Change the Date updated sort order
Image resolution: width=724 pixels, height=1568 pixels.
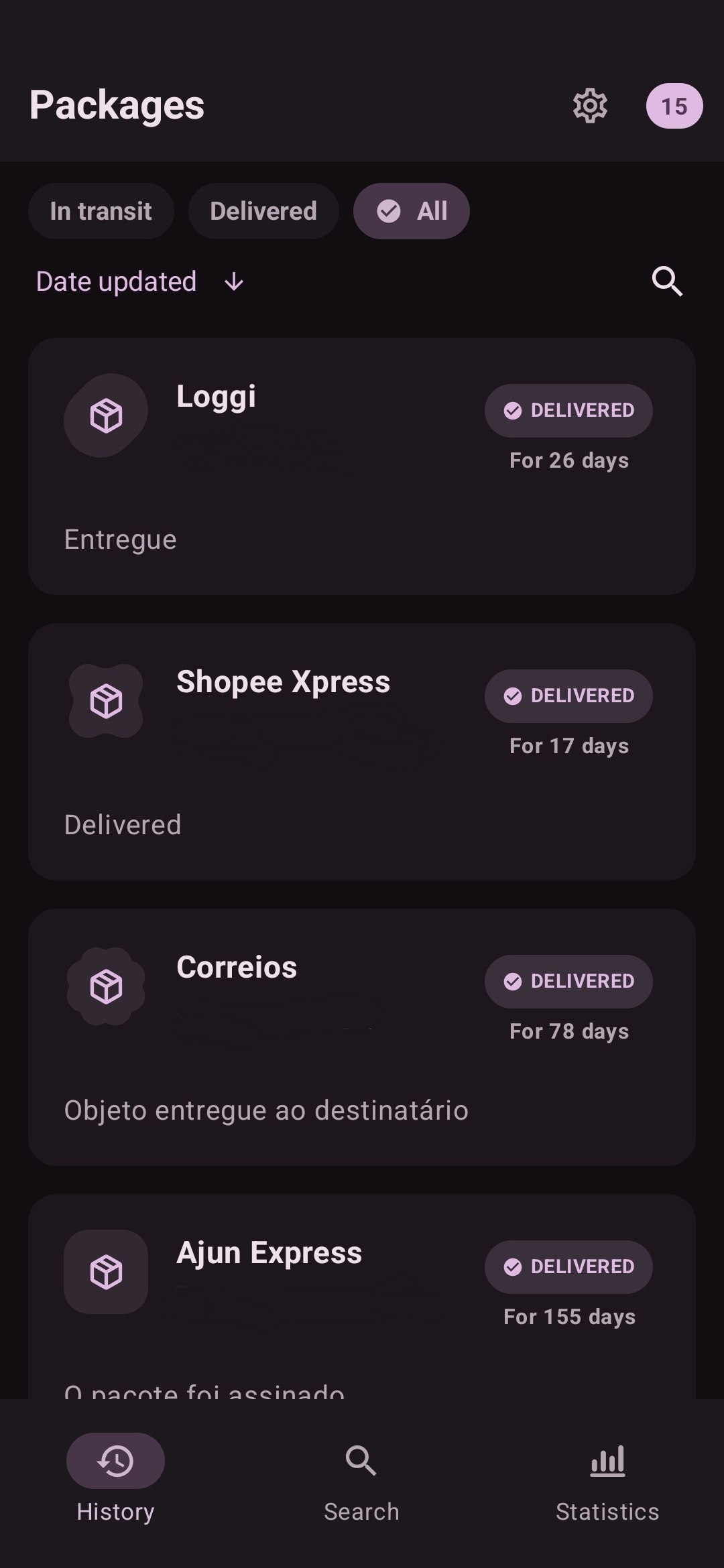(140, 281)
